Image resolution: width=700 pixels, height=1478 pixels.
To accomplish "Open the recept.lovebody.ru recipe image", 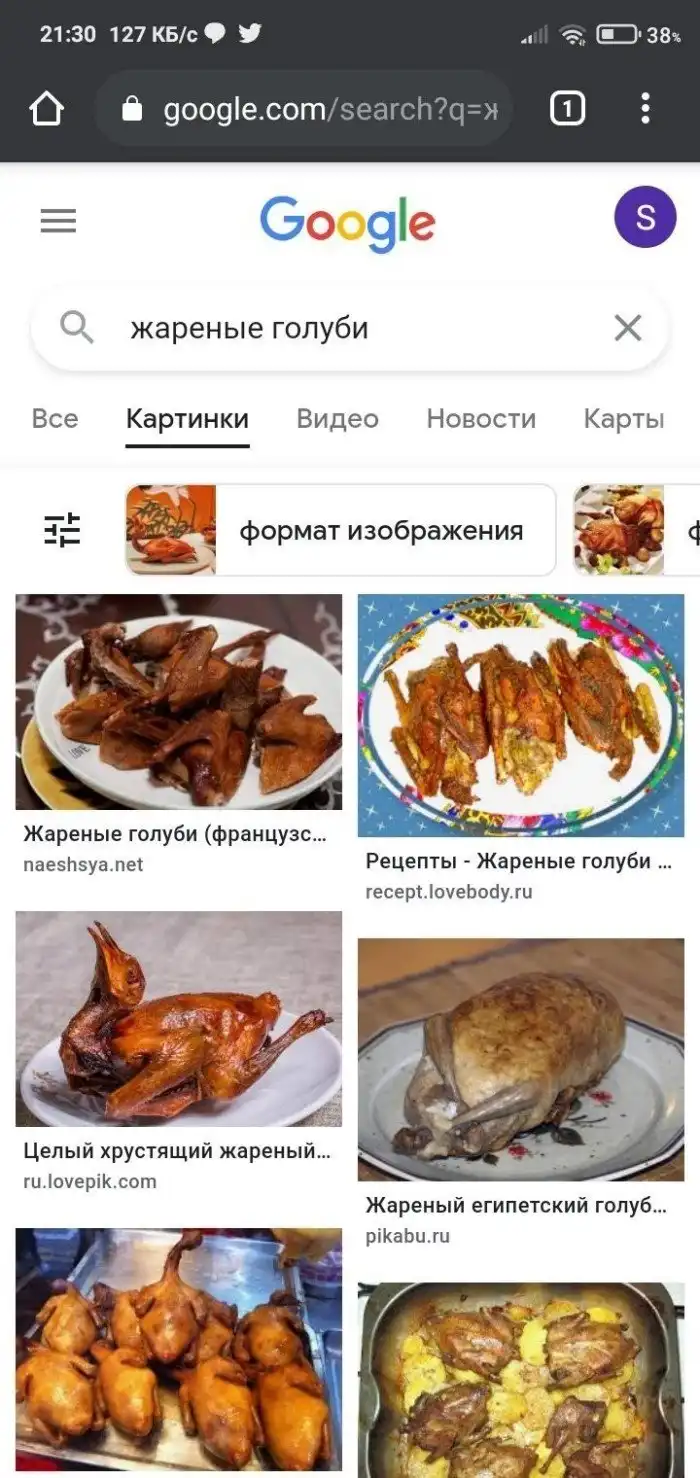I will click(x=521, y=715).
